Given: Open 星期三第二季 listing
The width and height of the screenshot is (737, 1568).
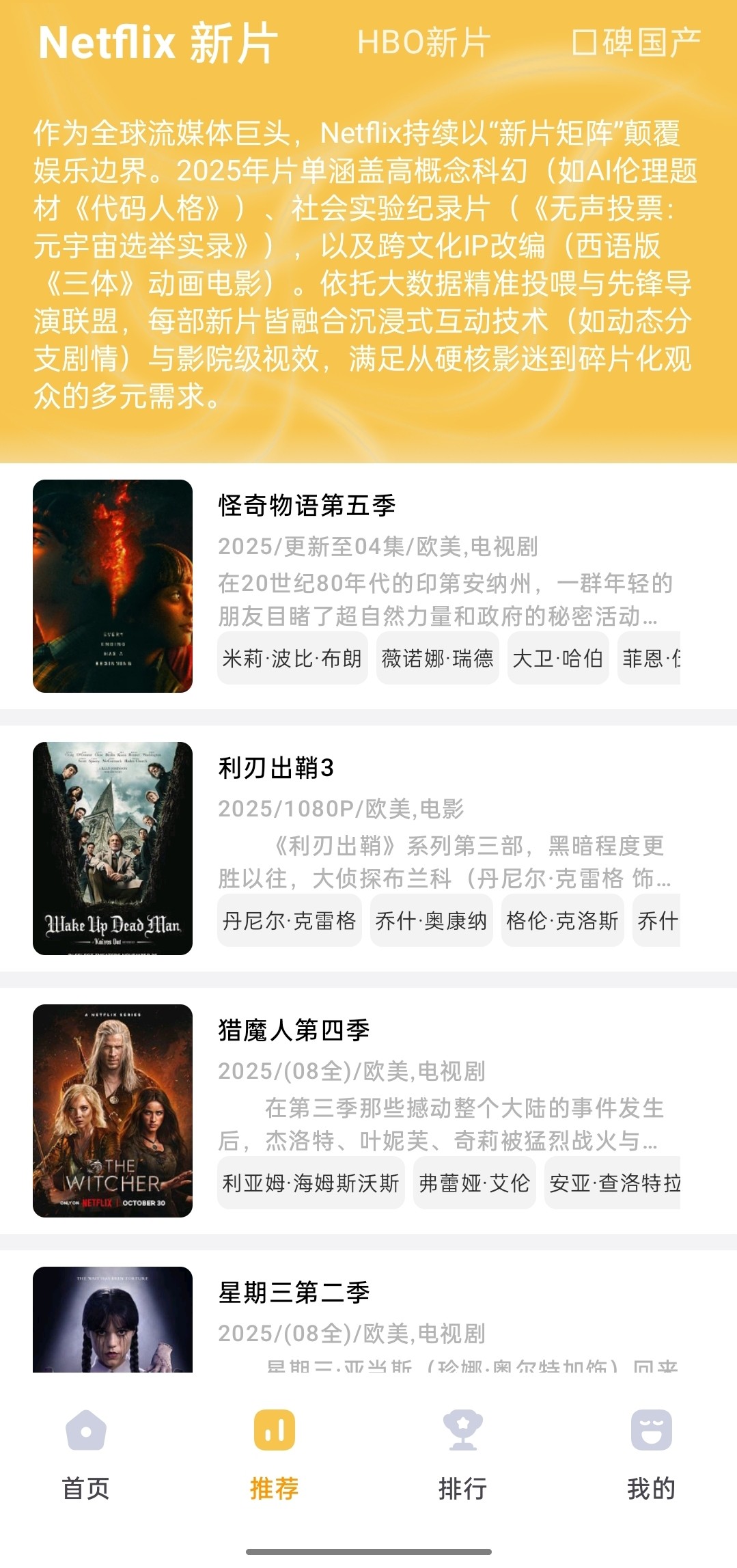Looking at the screenshot, I should pos(294,1293).
